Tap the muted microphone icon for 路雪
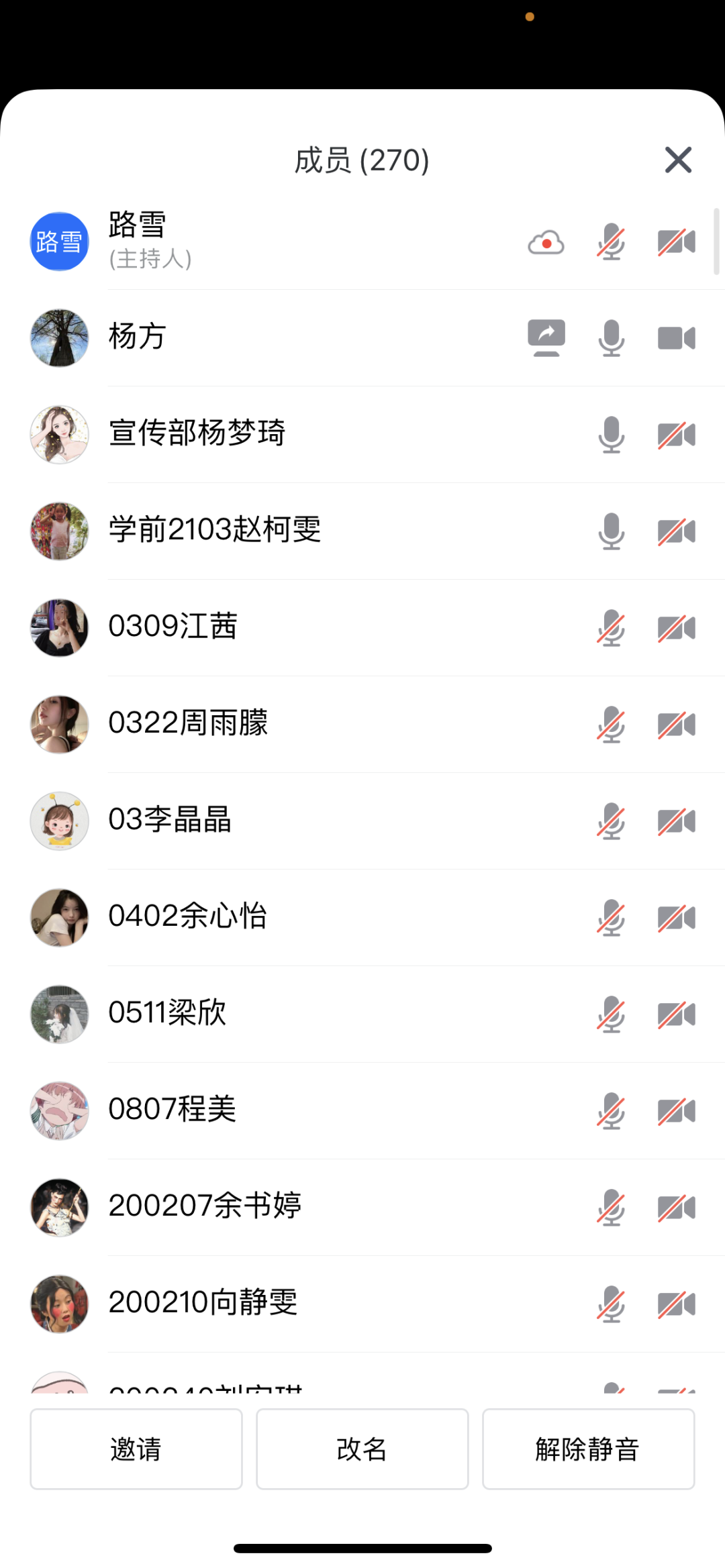Viewport: 725px width, 1568px height. (x=611, y=242)
